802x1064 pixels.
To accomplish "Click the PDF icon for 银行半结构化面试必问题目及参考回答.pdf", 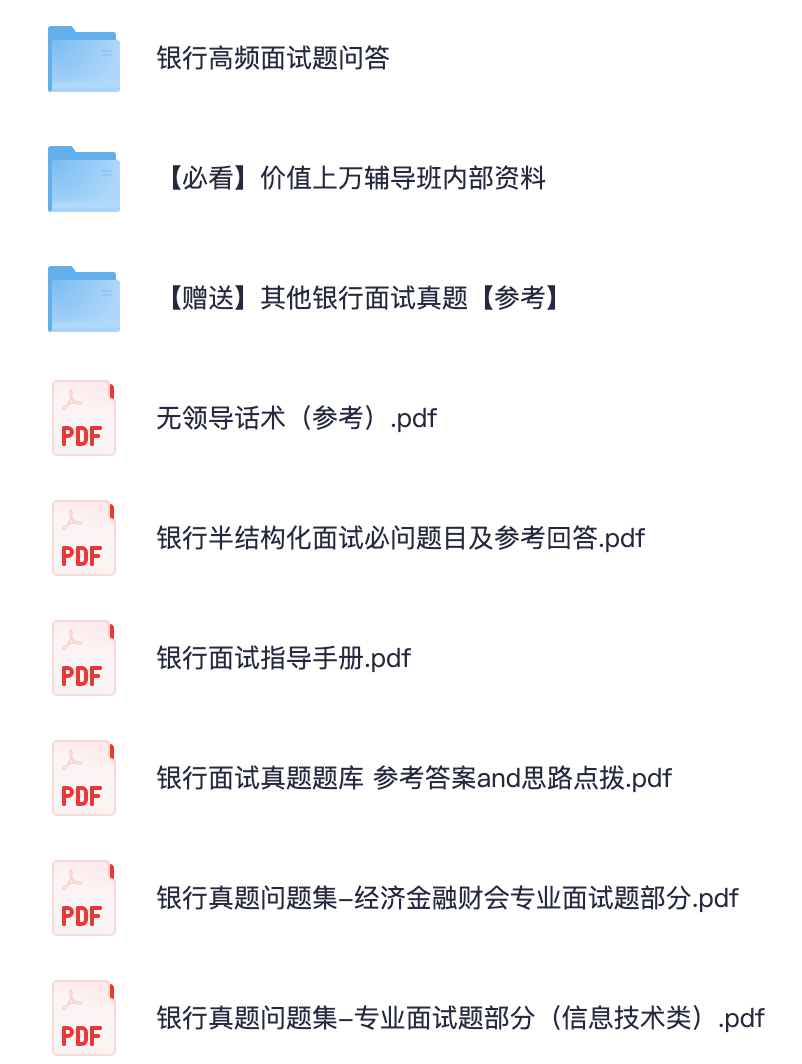I will click(83, 538).
